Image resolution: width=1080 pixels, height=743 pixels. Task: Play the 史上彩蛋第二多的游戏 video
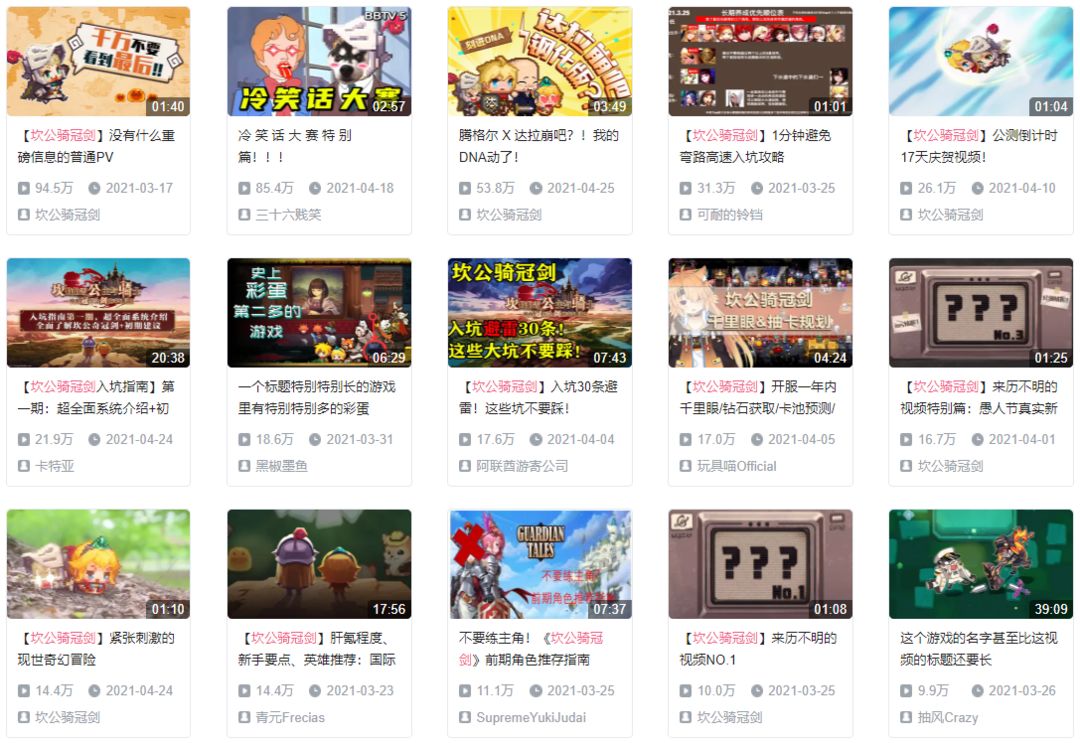tap(318, 313)
